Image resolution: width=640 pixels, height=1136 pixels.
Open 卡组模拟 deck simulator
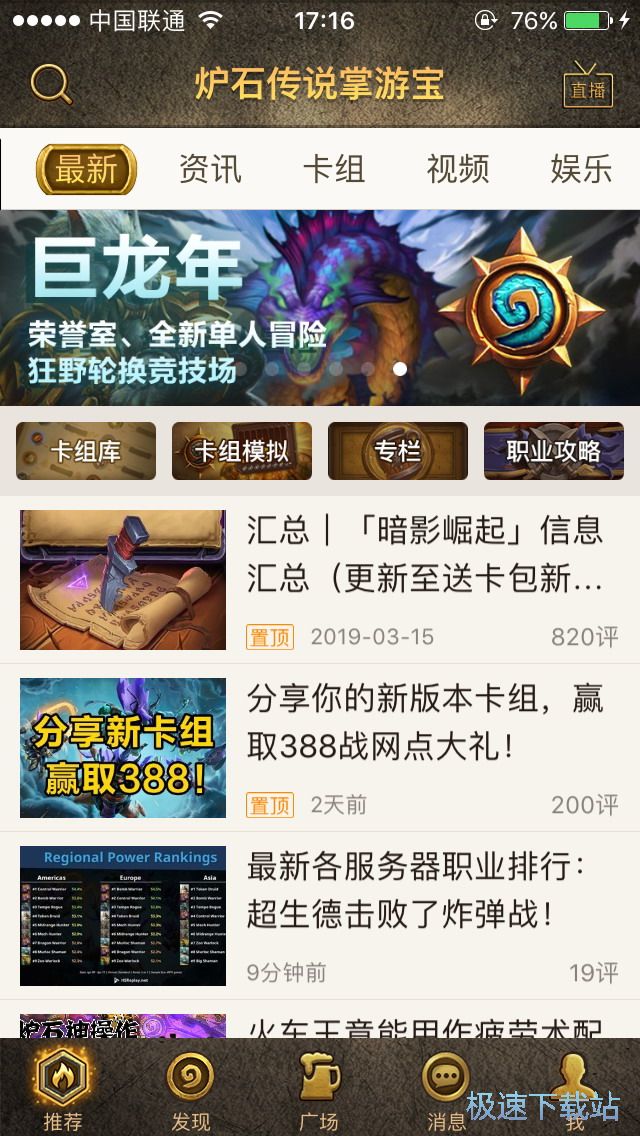coord(242,451)
